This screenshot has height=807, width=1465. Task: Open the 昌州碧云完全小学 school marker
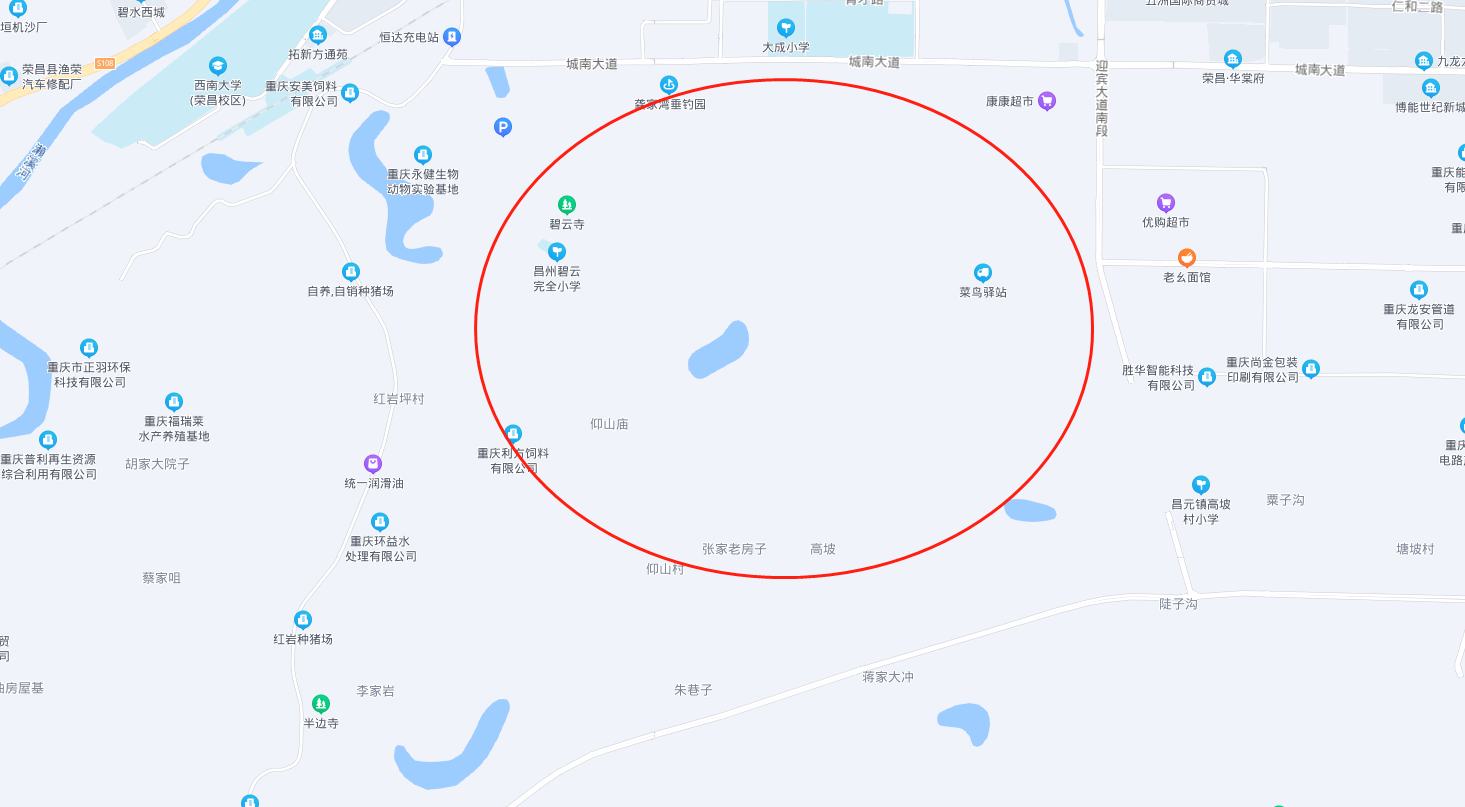[557, 252]
